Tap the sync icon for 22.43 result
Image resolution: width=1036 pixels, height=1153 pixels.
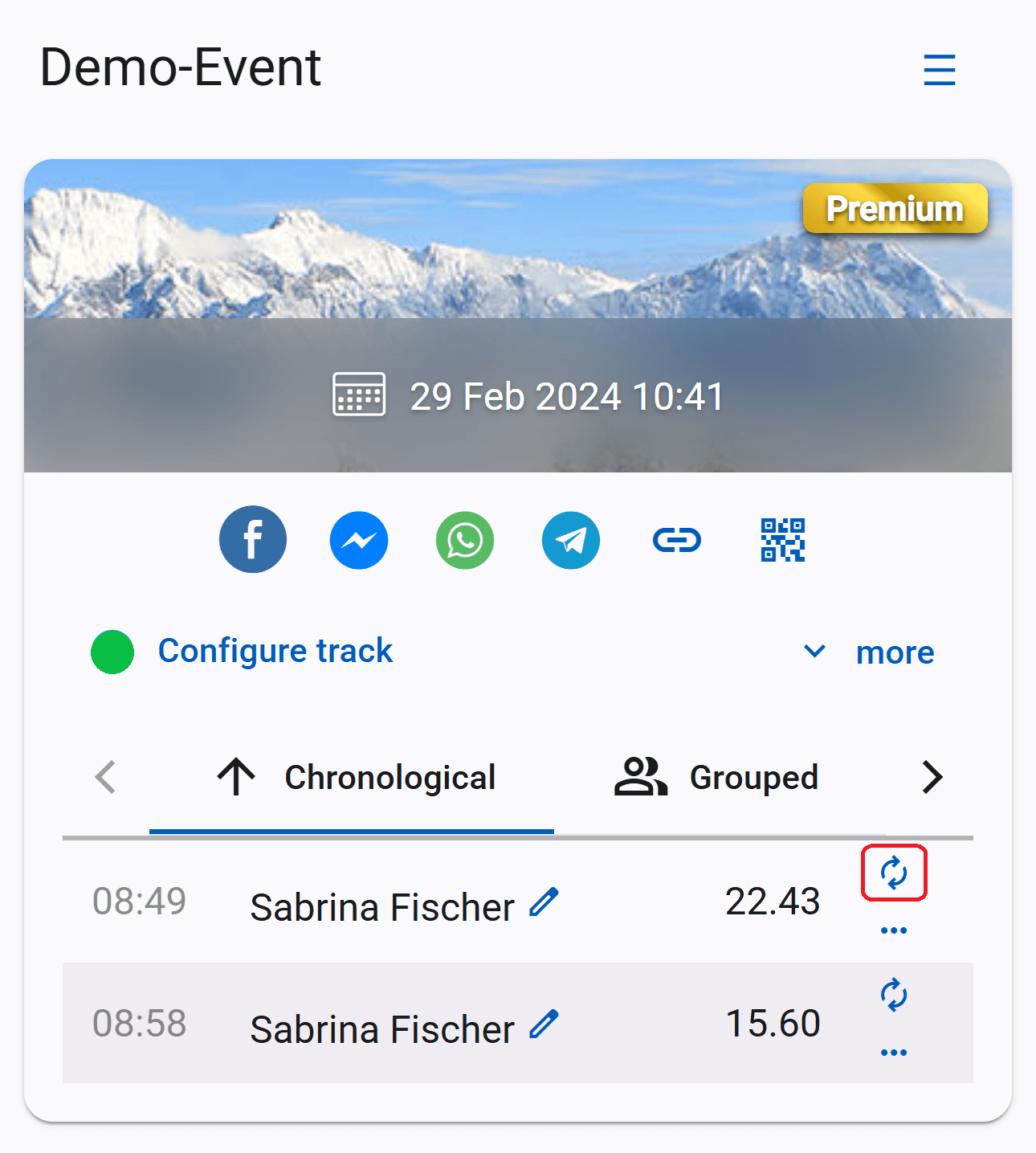coord(894,873)
